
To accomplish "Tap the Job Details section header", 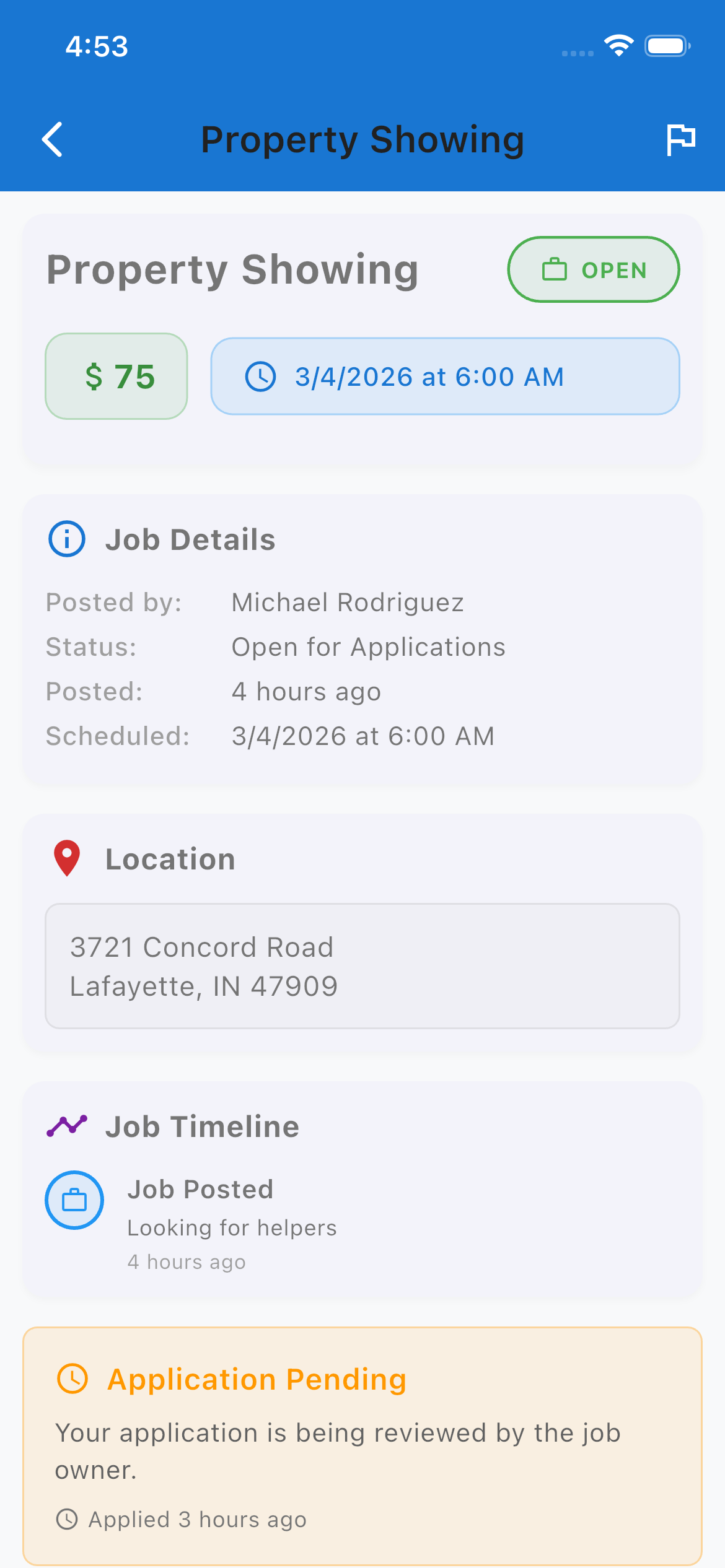I will (190, 539).
